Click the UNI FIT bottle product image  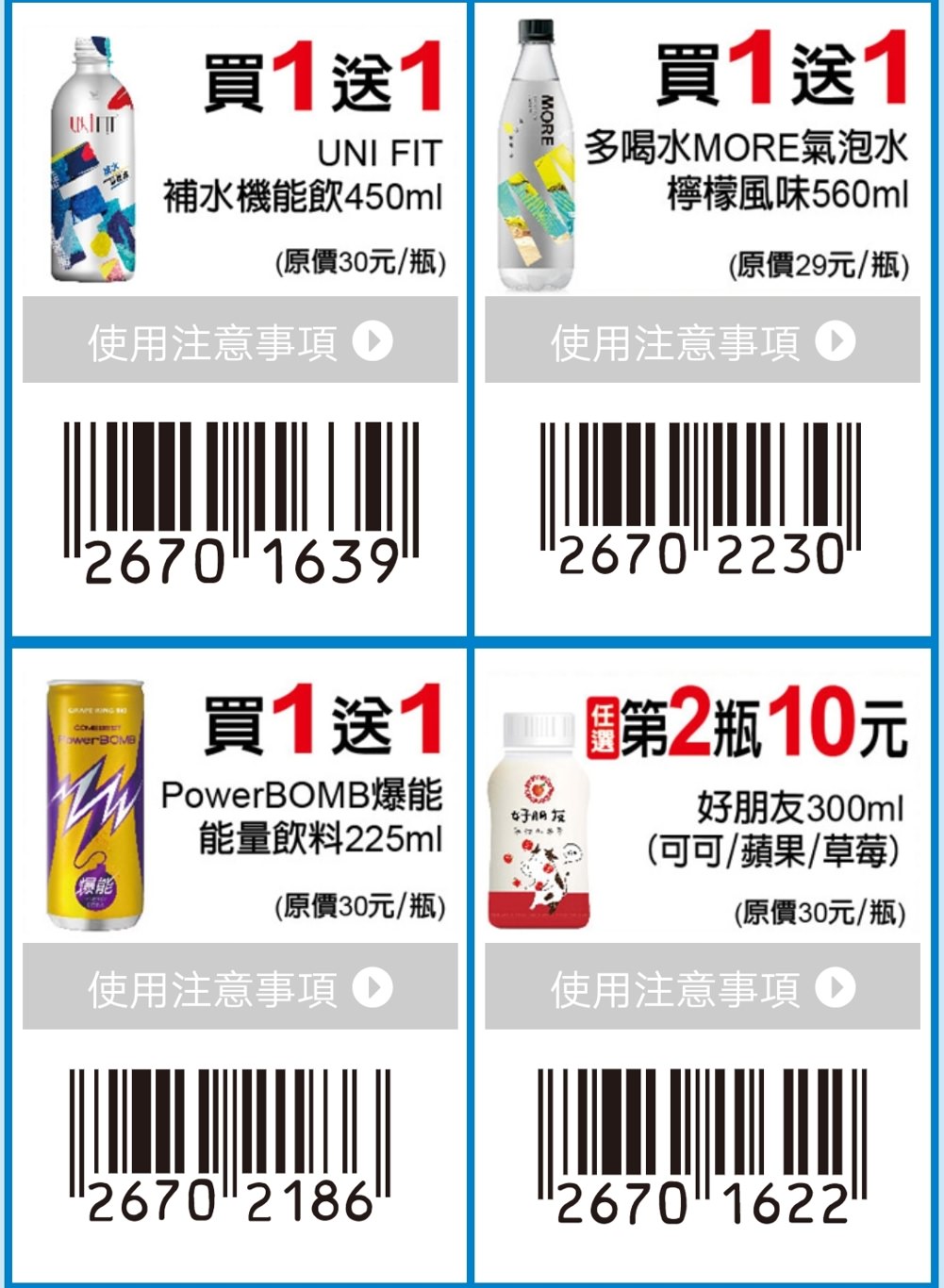click(x=97, y=160)
